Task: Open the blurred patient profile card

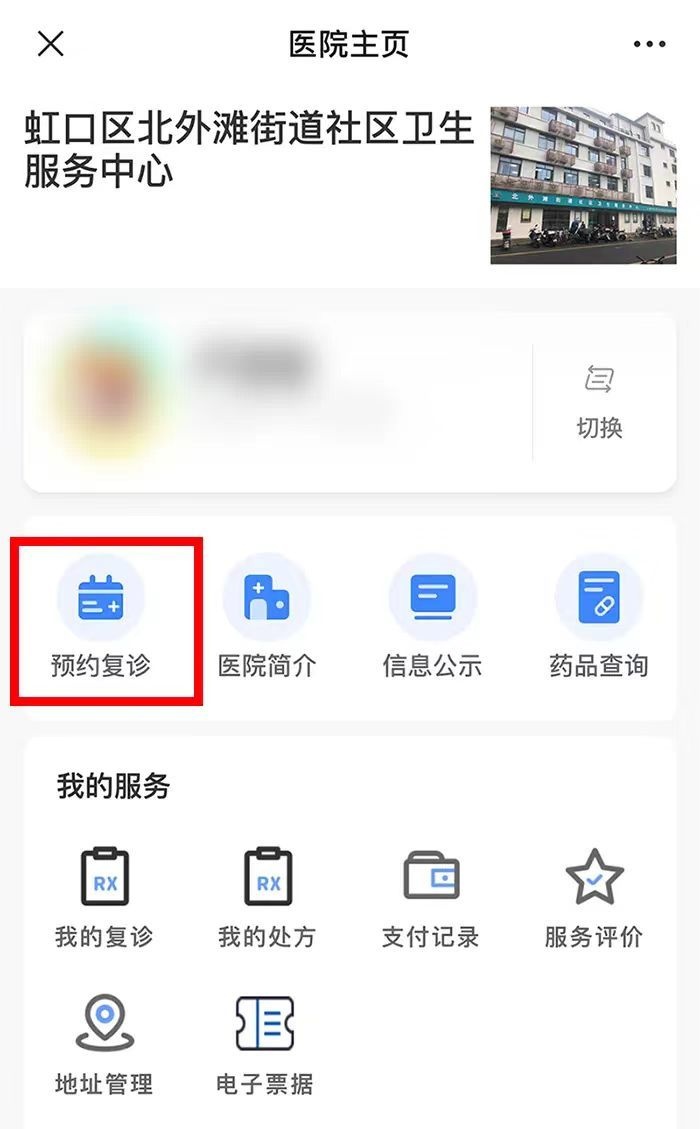Action: tap(270, 402)
